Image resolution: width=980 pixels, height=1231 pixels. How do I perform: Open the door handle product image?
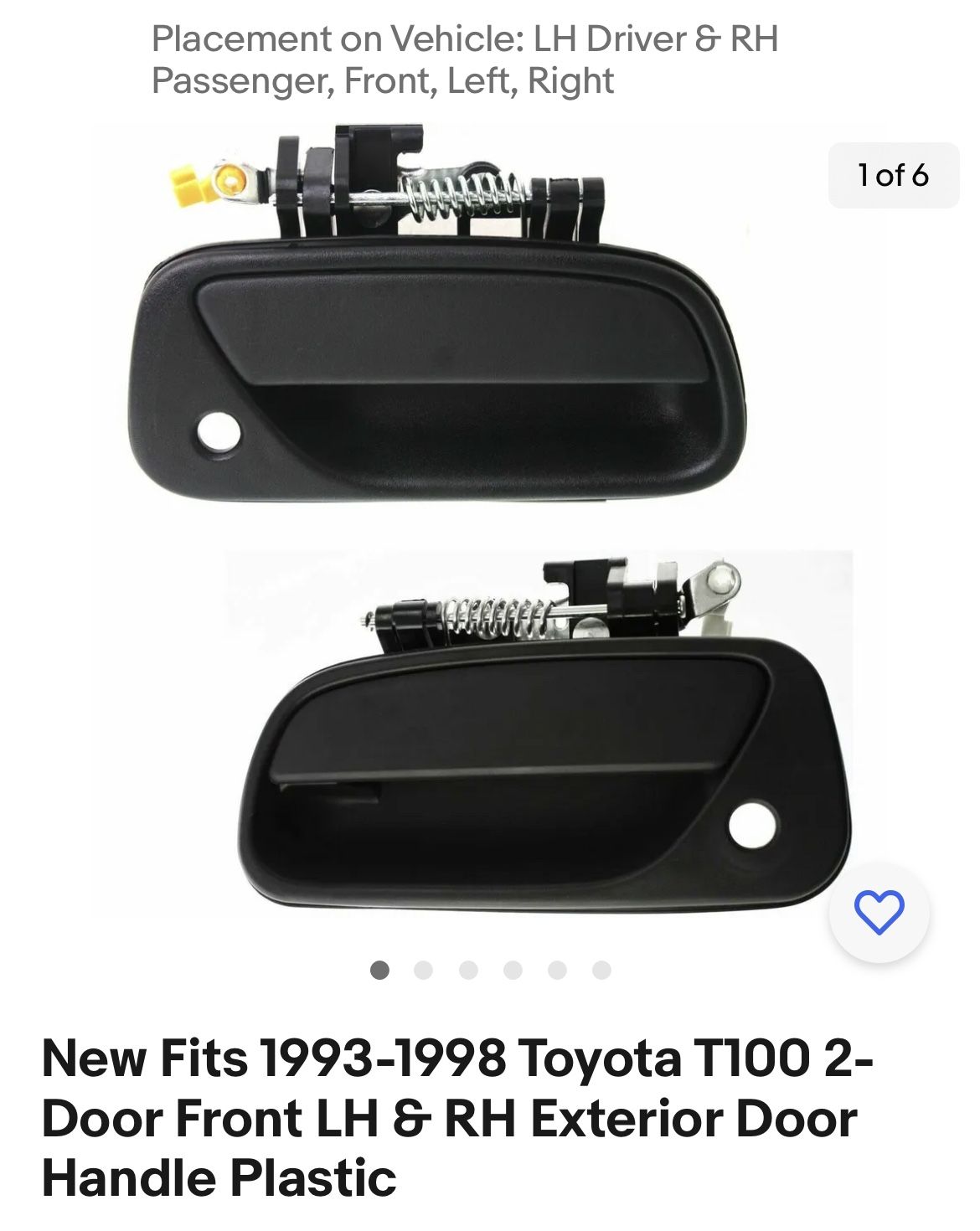[490, 521]
